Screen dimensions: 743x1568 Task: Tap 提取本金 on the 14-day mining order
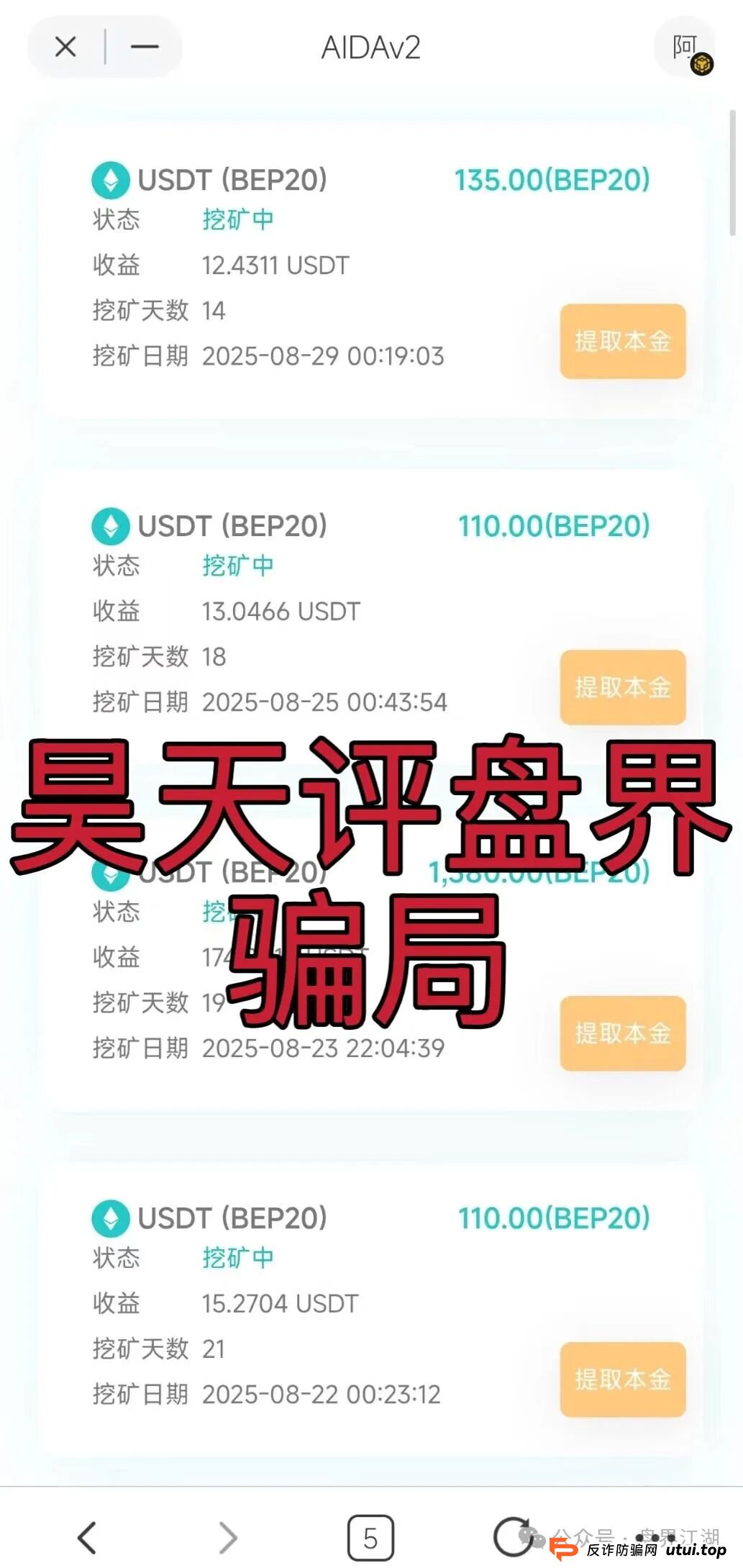click(x=621, y=342)
